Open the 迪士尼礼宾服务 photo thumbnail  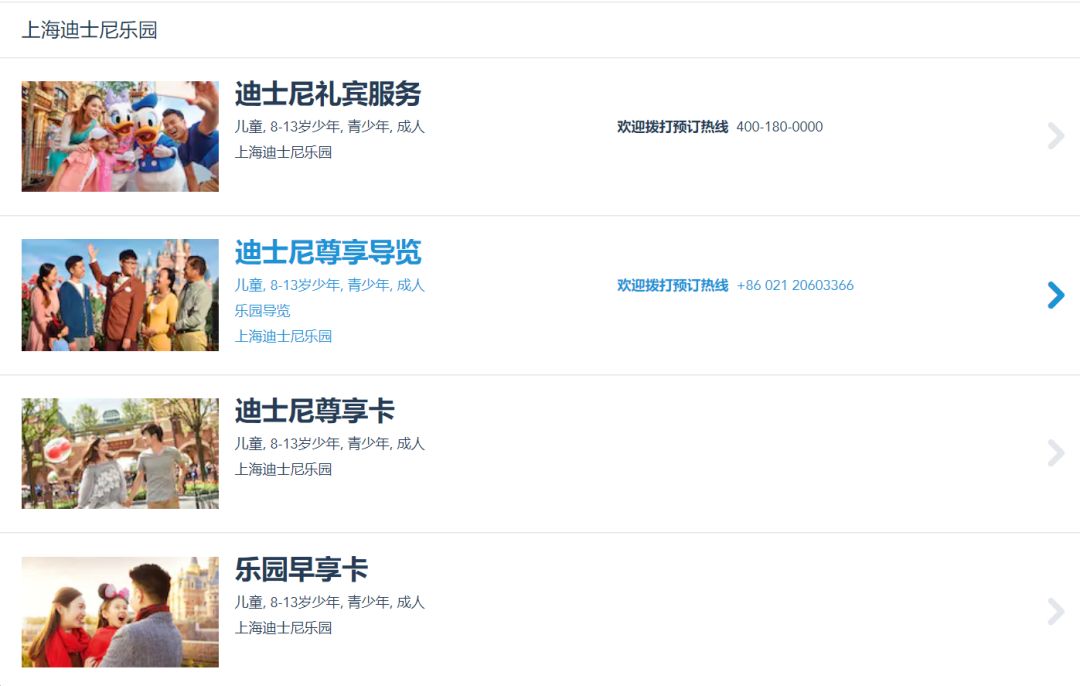click(x=120, y=136)
